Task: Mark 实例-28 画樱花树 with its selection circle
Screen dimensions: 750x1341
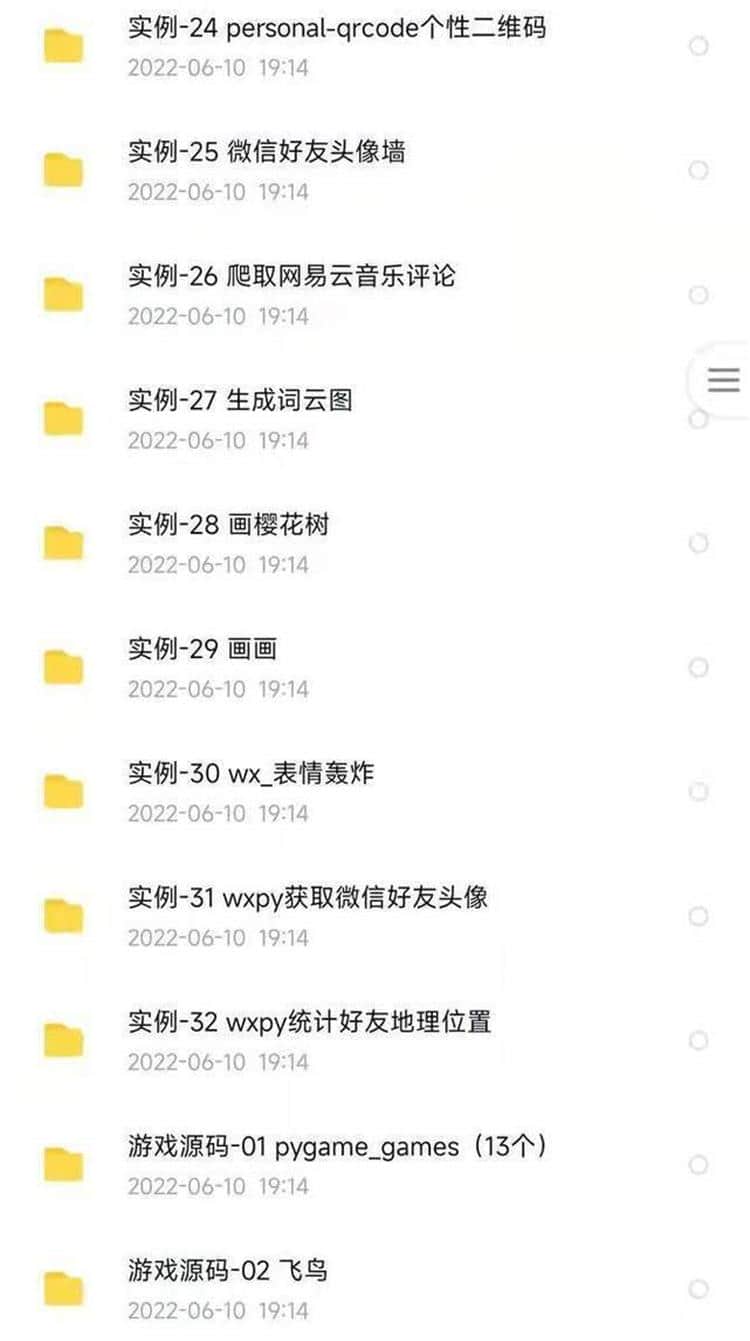Action: pyautogui.click(x=699, y=543)
